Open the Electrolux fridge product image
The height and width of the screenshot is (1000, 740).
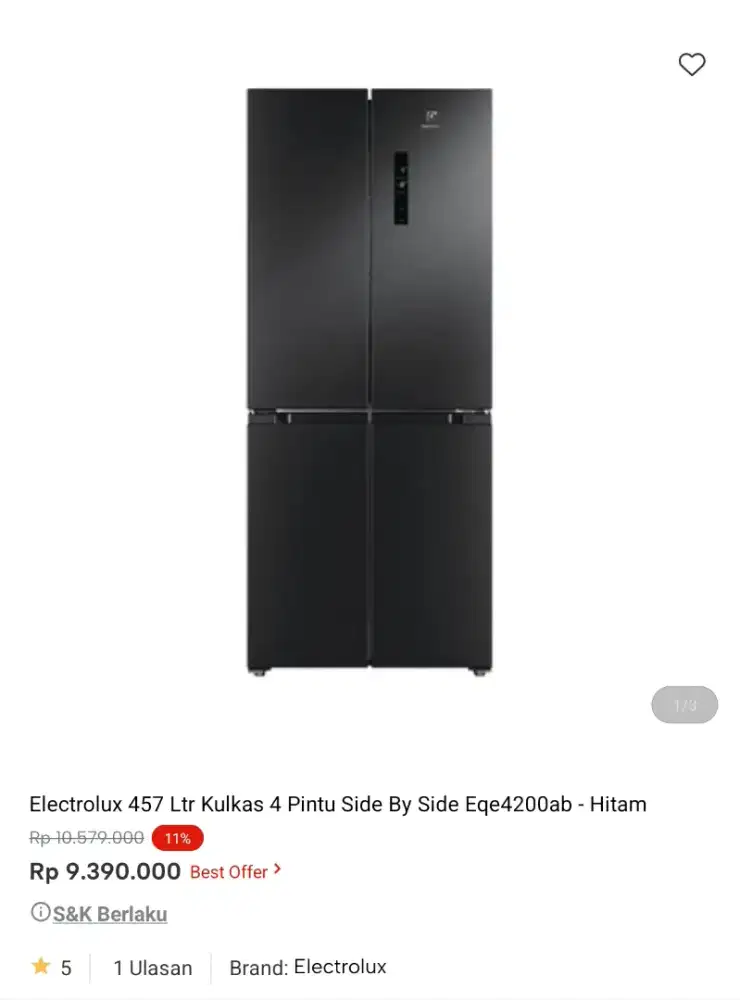(370, 380)
